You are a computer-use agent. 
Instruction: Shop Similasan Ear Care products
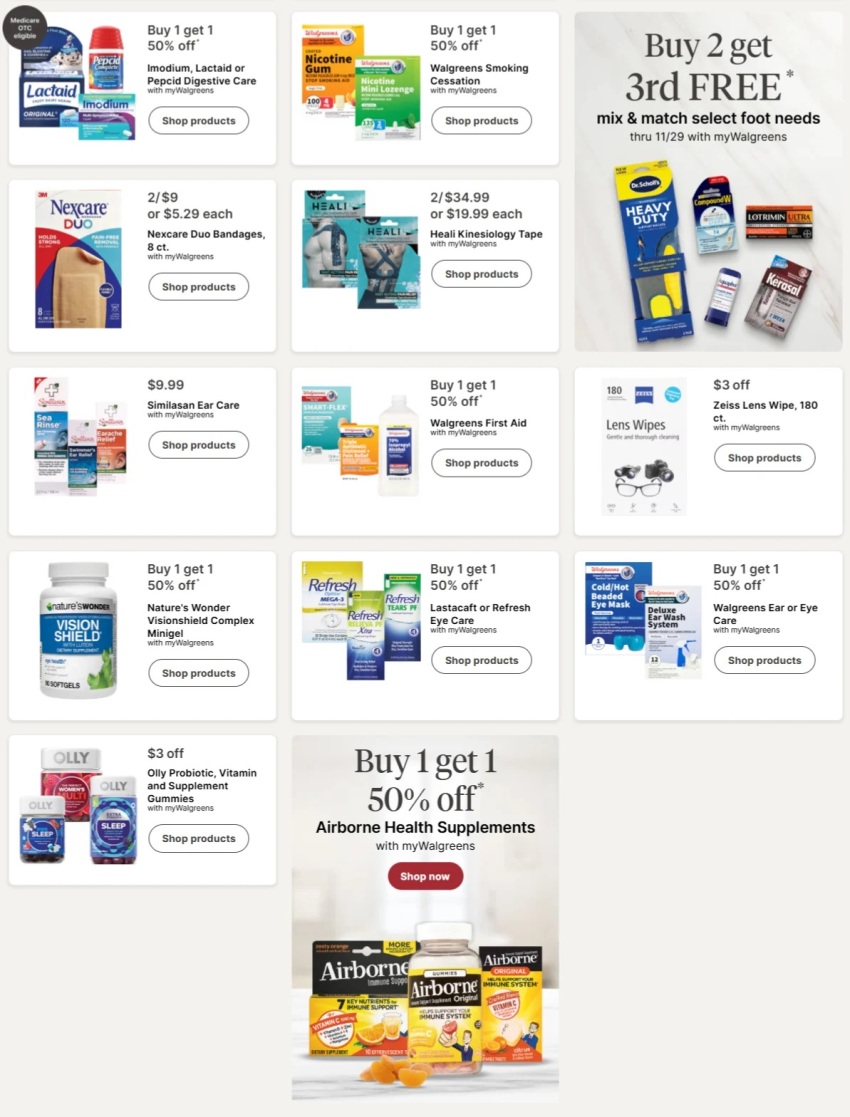pos(198,444)
